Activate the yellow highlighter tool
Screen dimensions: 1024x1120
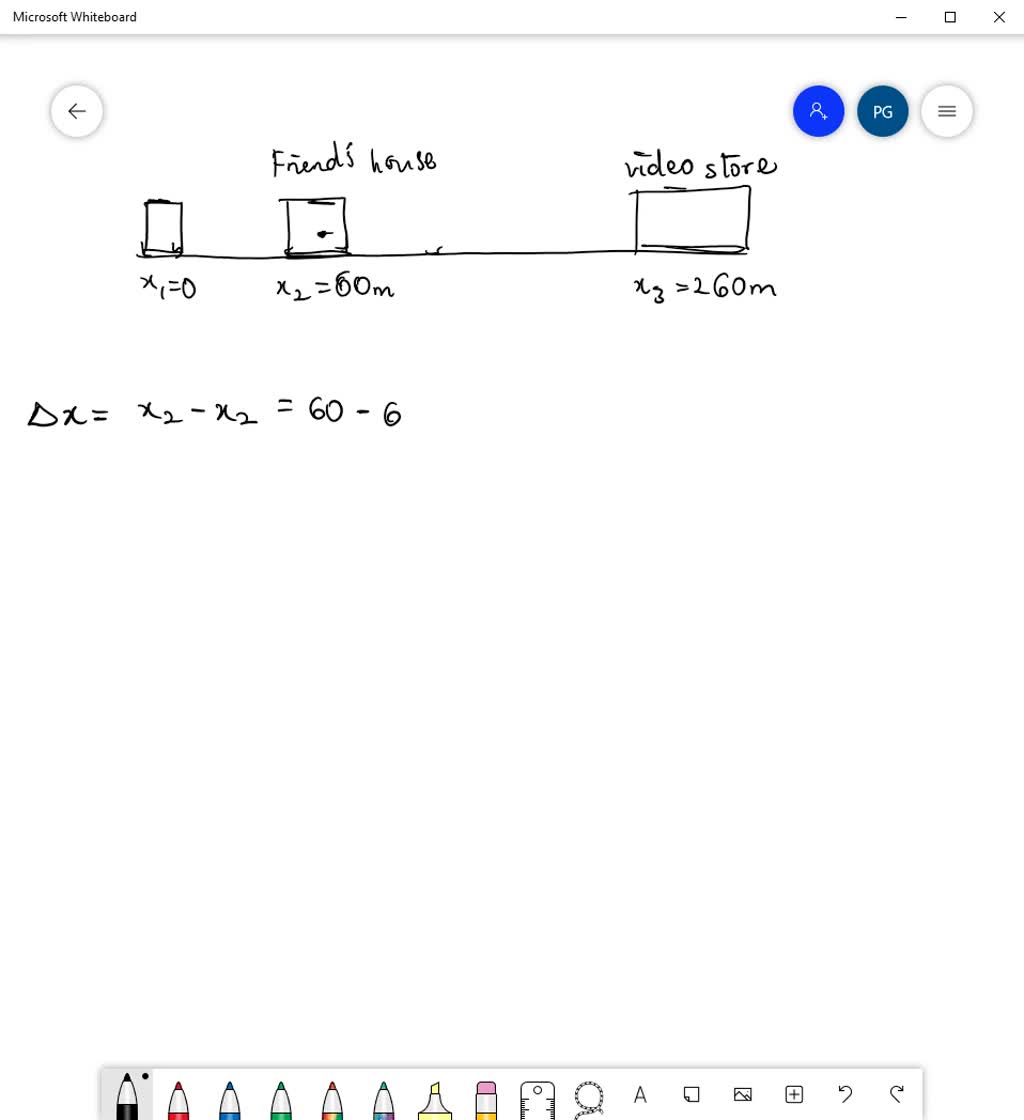tap(434, 1098)
